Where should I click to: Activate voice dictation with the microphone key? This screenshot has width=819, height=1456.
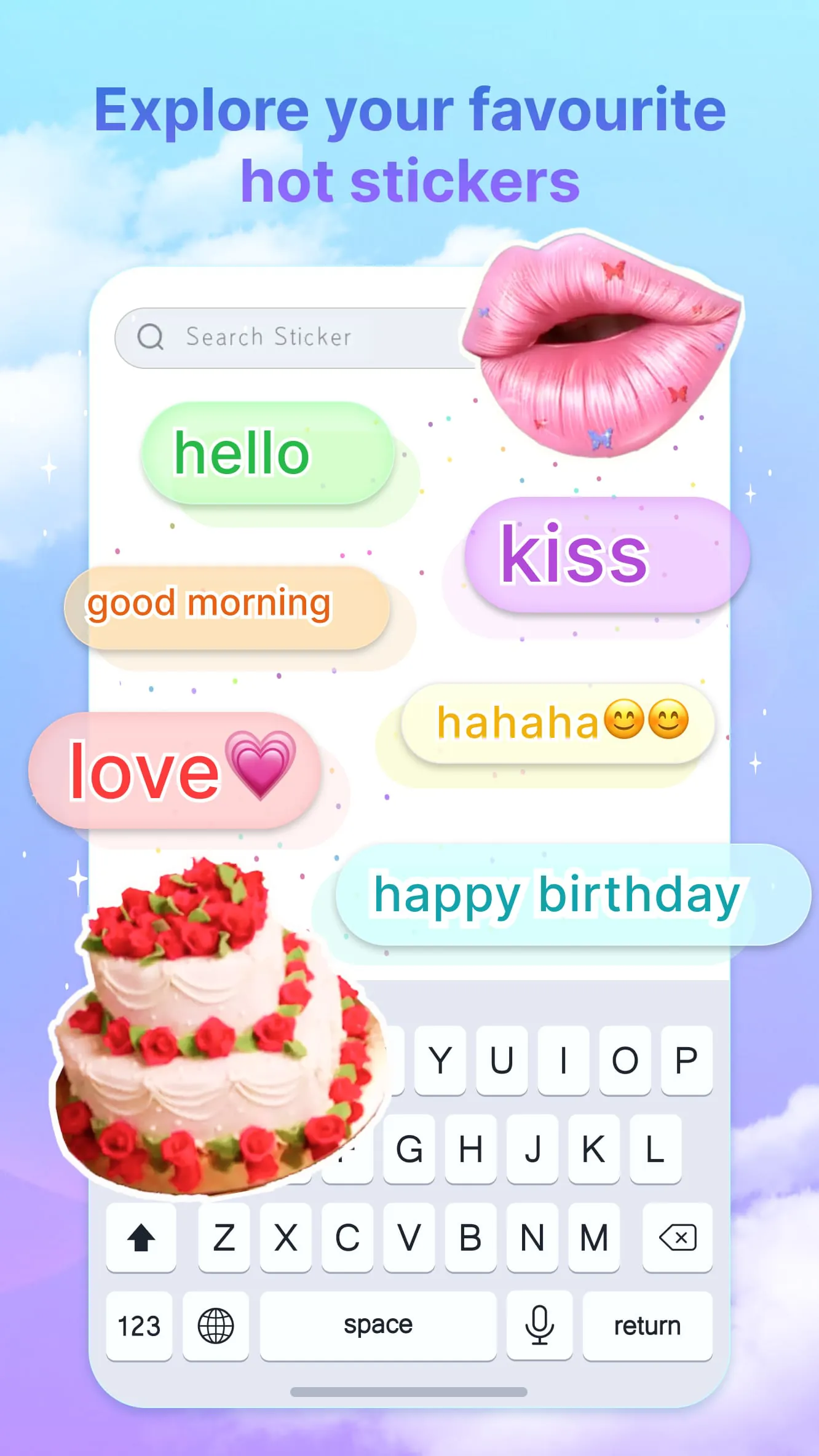coord(539,1325)
